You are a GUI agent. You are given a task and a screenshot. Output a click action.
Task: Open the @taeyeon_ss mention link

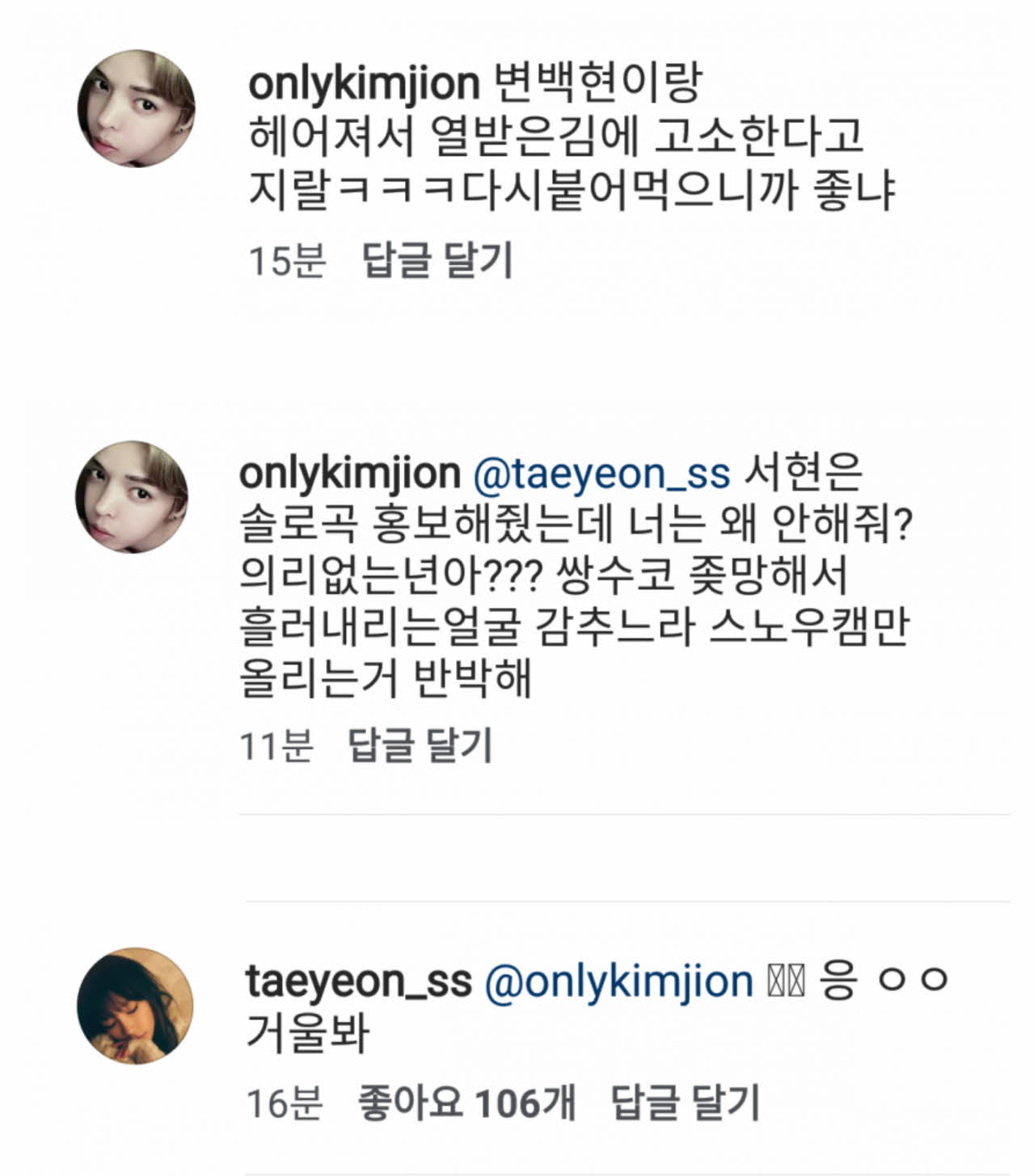601,472
